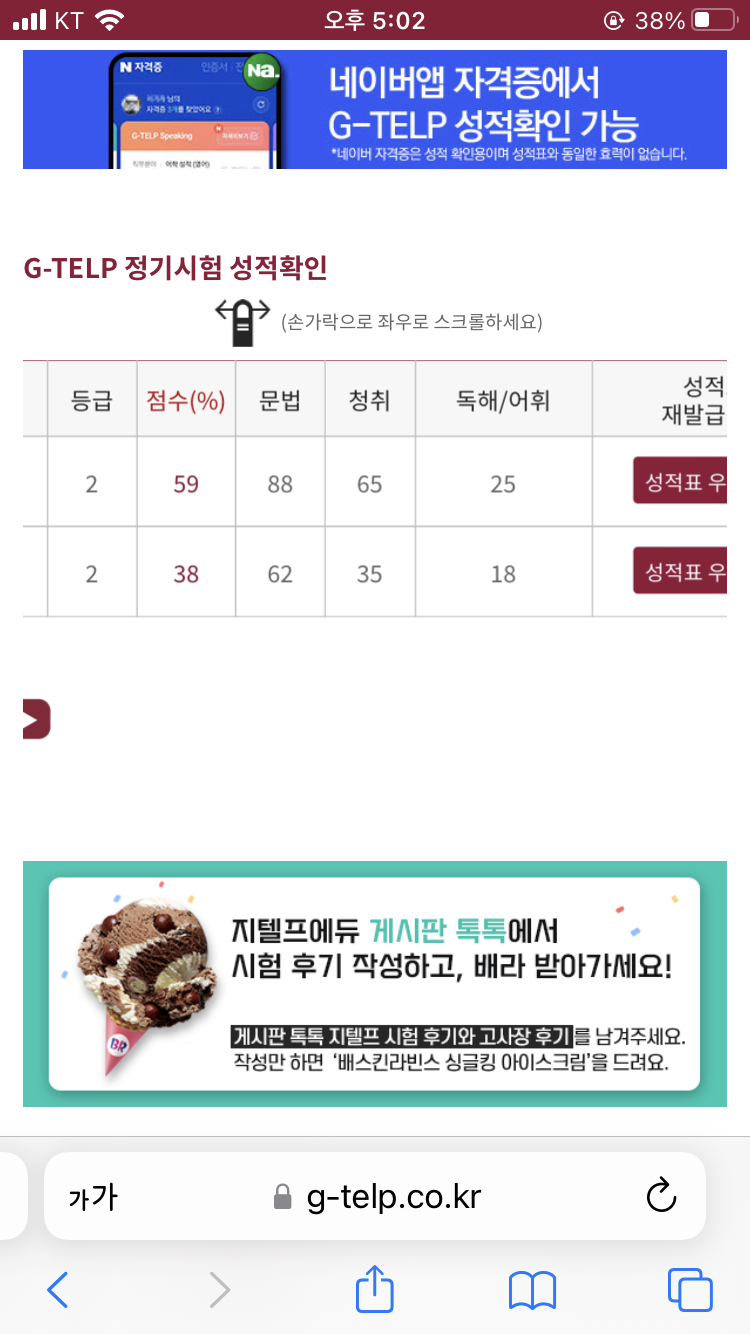750x1334 pixels.
Task: Tap 성적표 button in the score 59 row
Action: tap(681, 481)
